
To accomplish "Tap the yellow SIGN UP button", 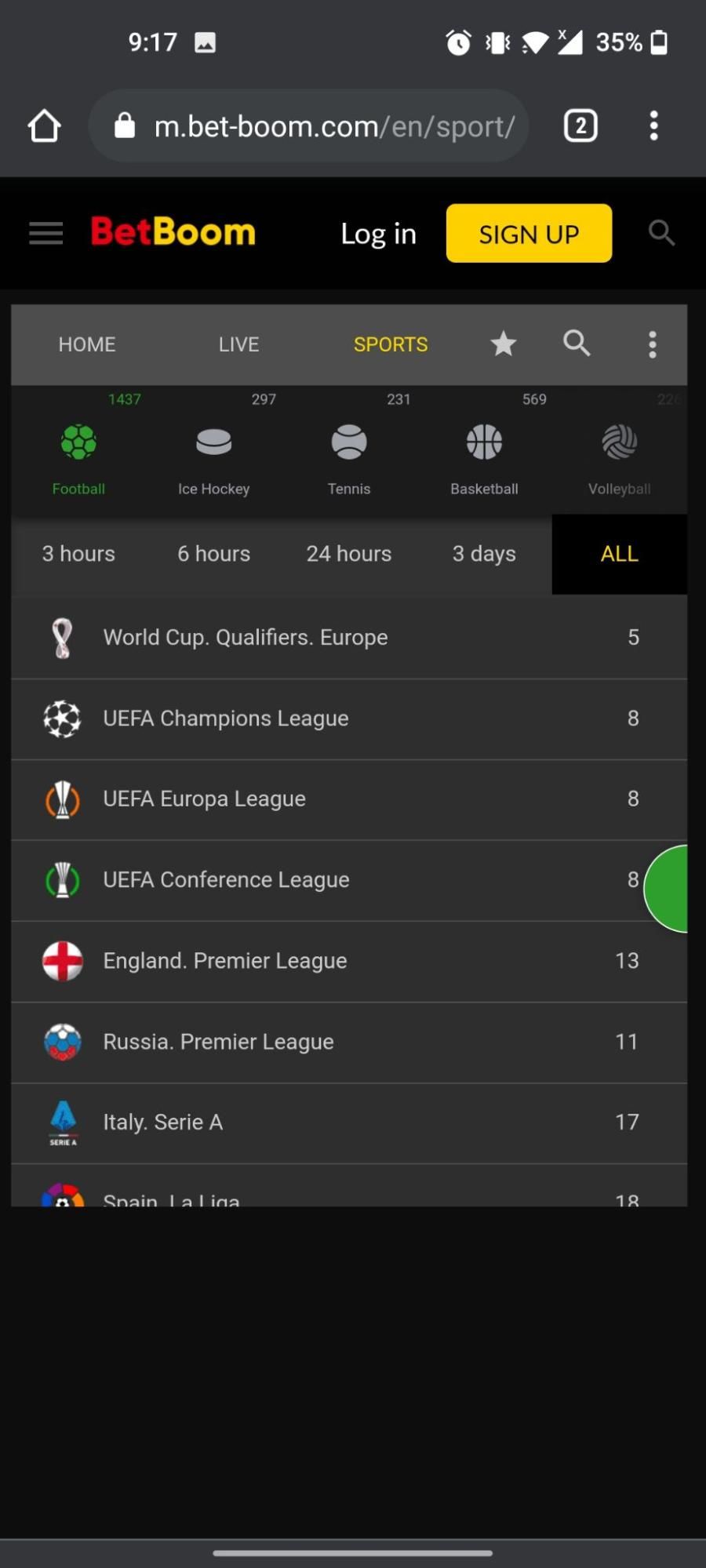I will click(529, 234).
